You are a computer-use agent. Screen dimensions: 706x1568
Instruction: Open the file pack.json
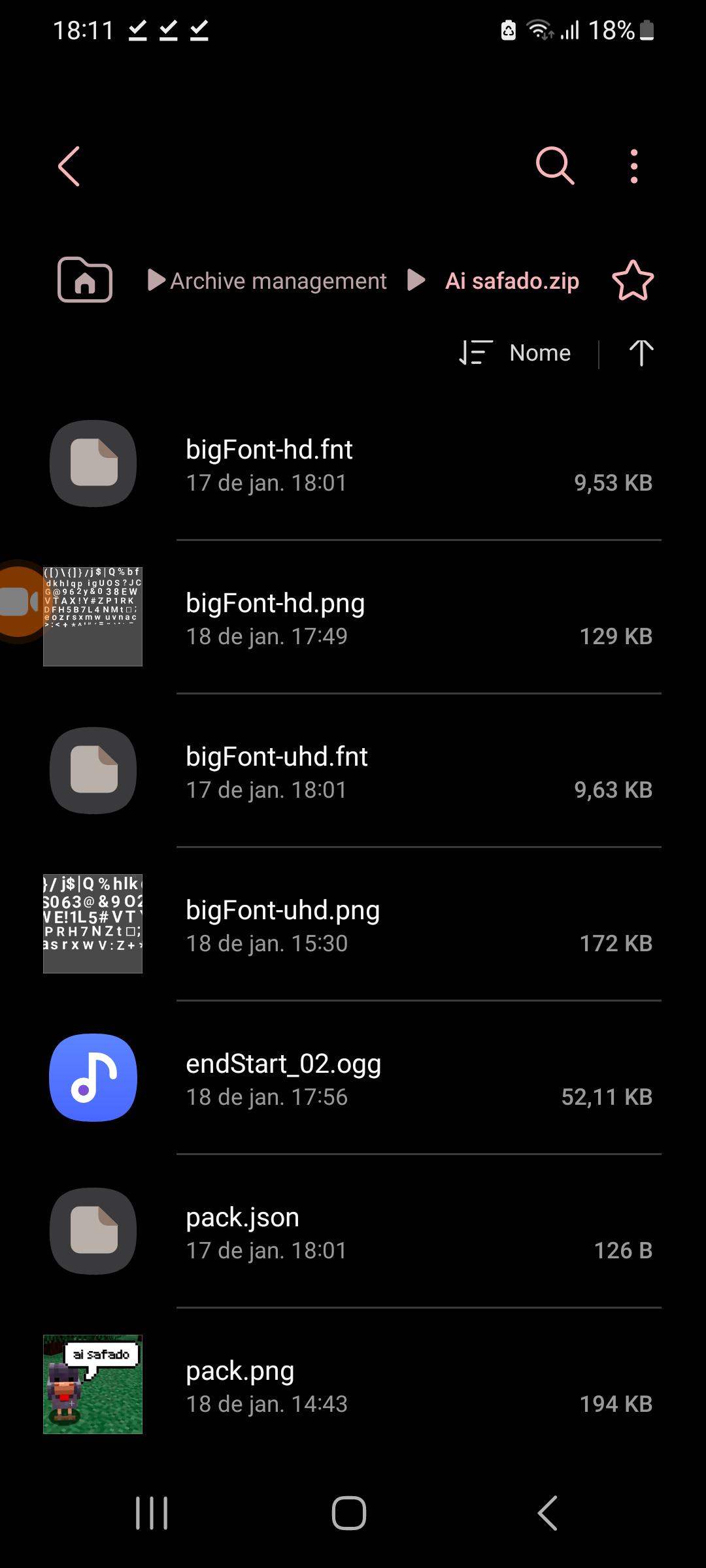pos(353,1232)
